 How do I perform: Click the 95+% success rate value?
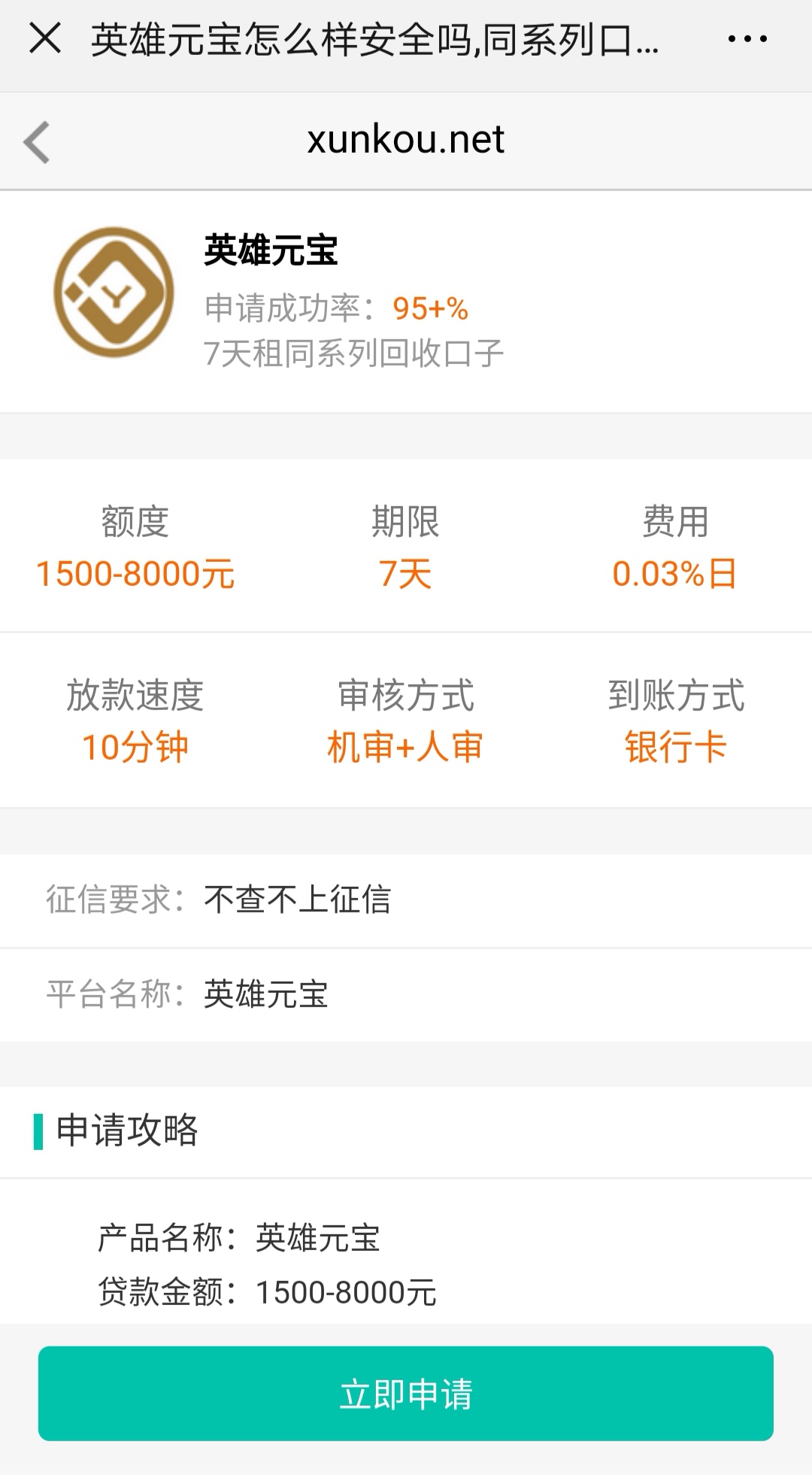[x=430, y=308]
